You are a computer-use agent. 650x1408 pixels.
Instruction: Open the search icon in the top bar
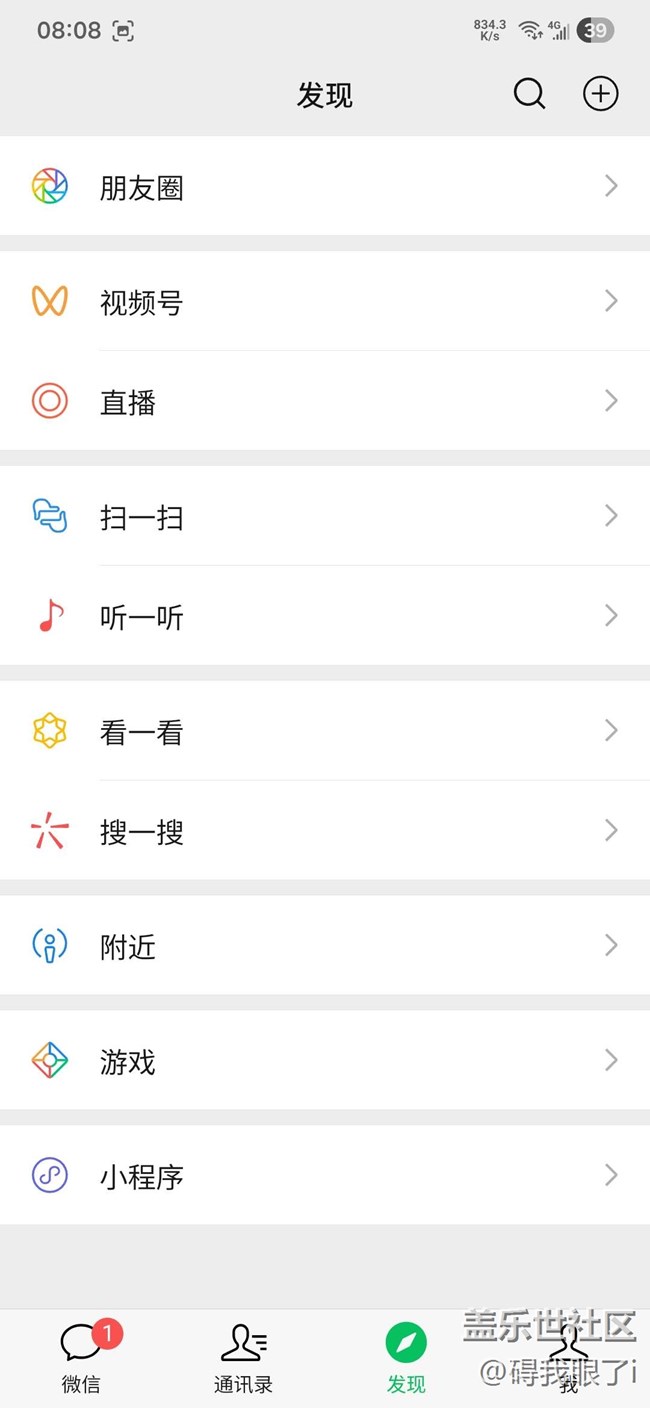pos(529,94)
